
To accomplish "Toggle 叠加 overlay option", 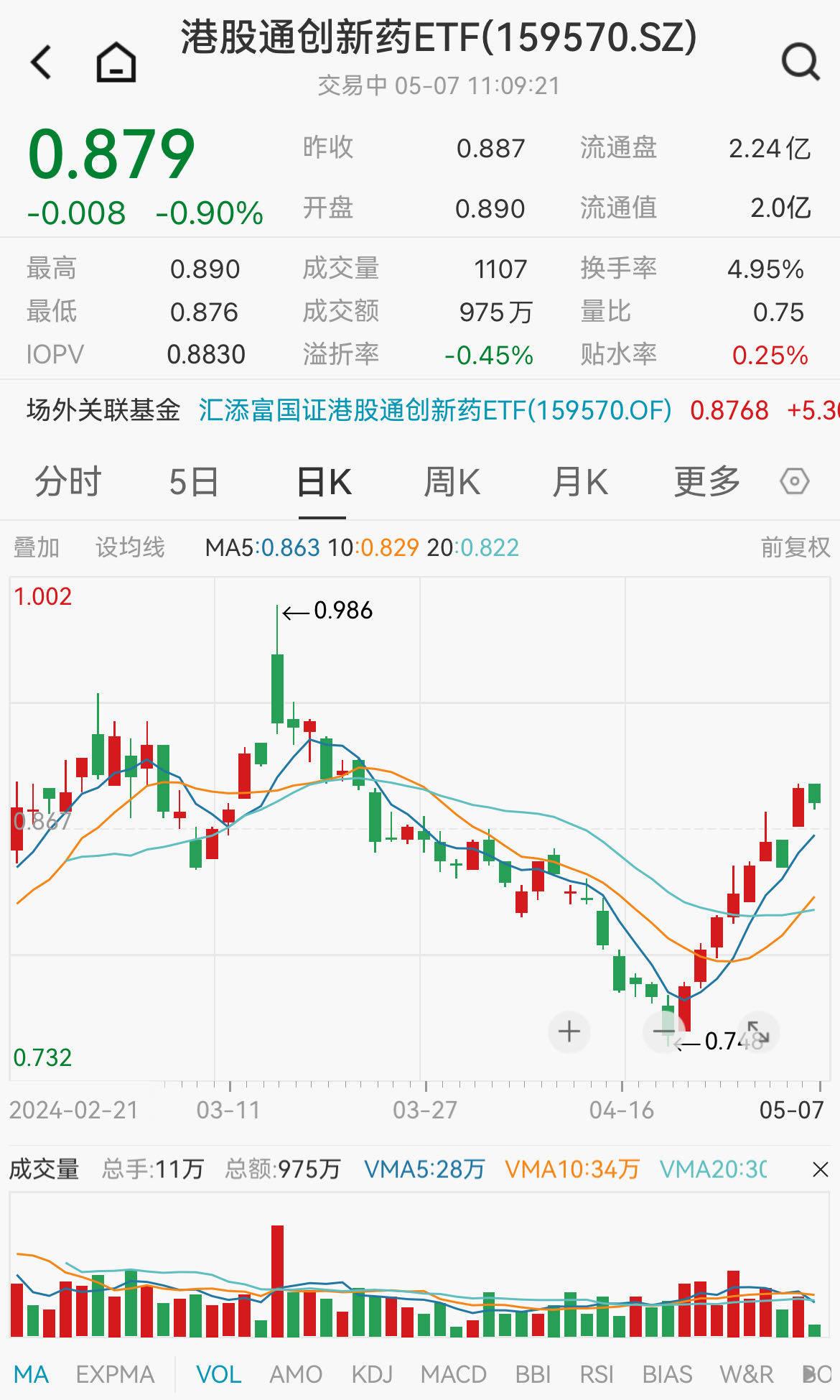I will [37, 547].
